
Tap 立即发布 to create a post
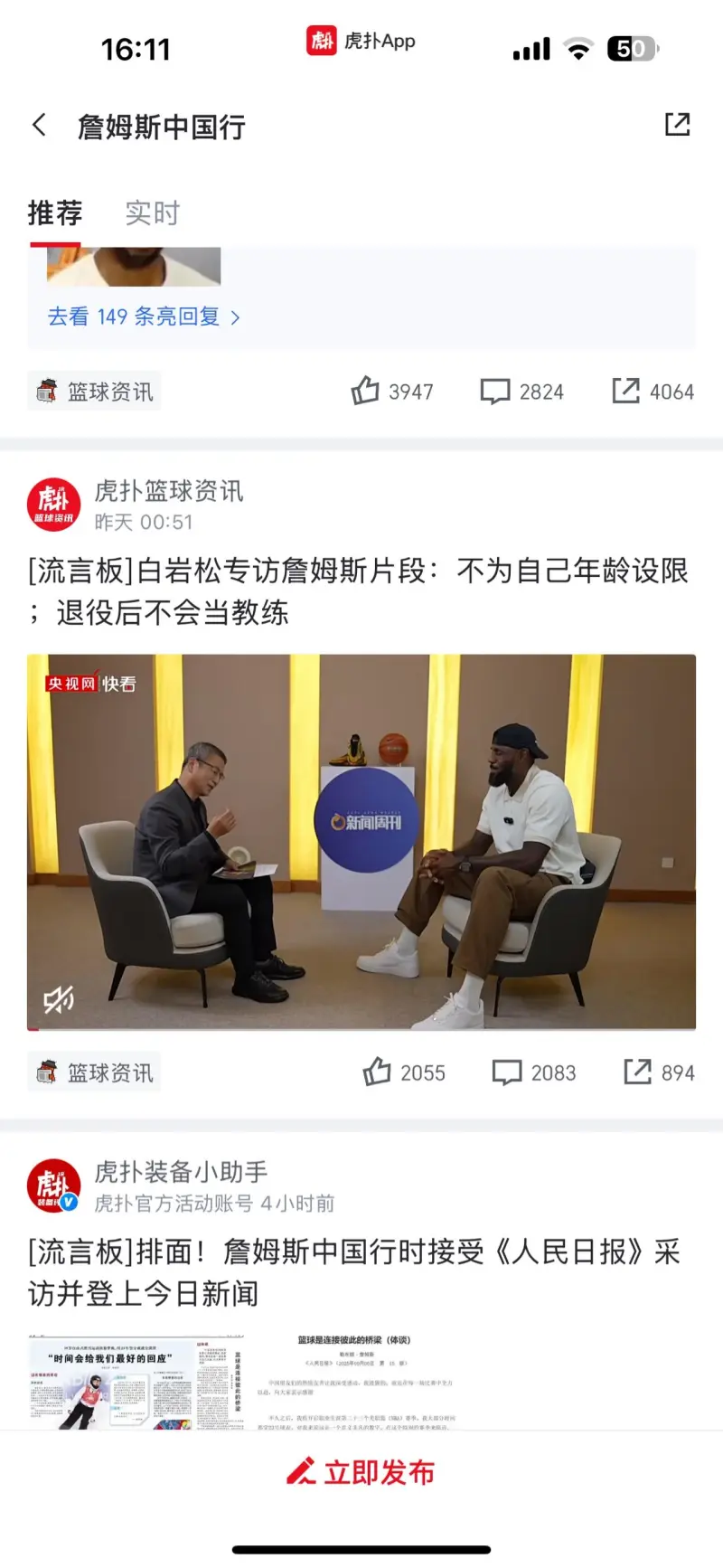pyautogui.click(x=361, y=1473)
